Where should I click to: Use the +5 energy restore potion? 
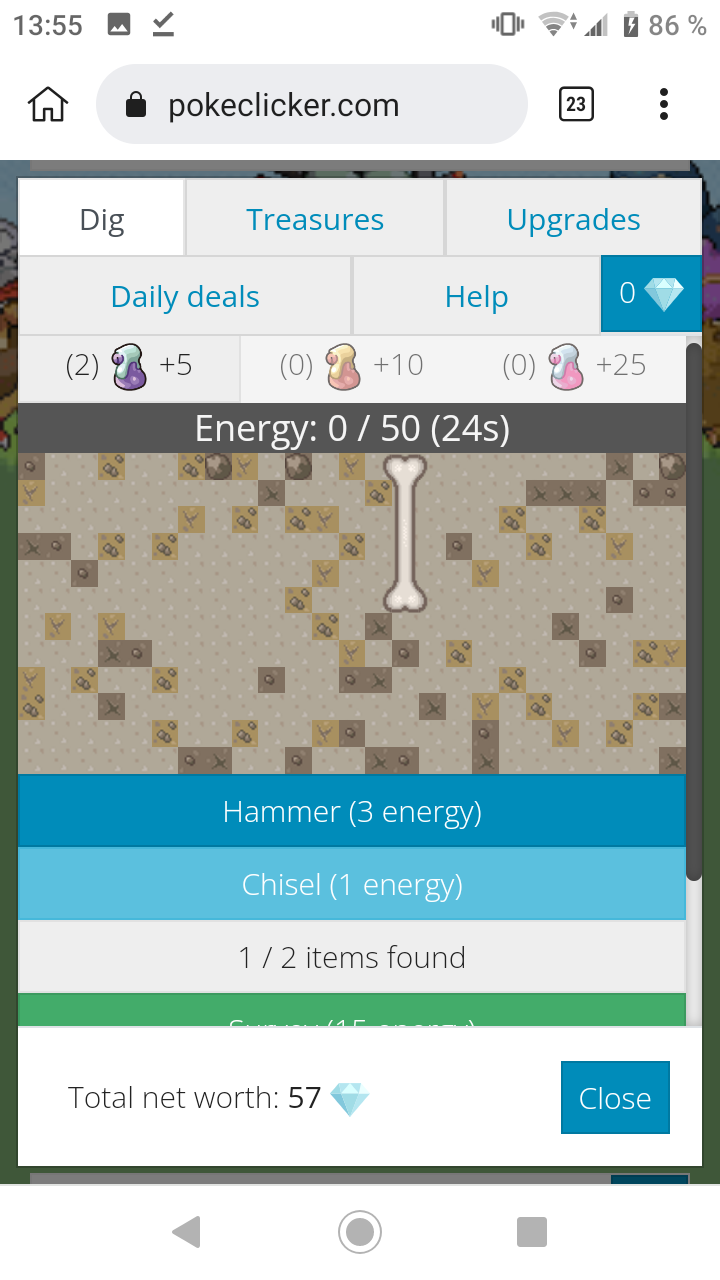point(130,366)
